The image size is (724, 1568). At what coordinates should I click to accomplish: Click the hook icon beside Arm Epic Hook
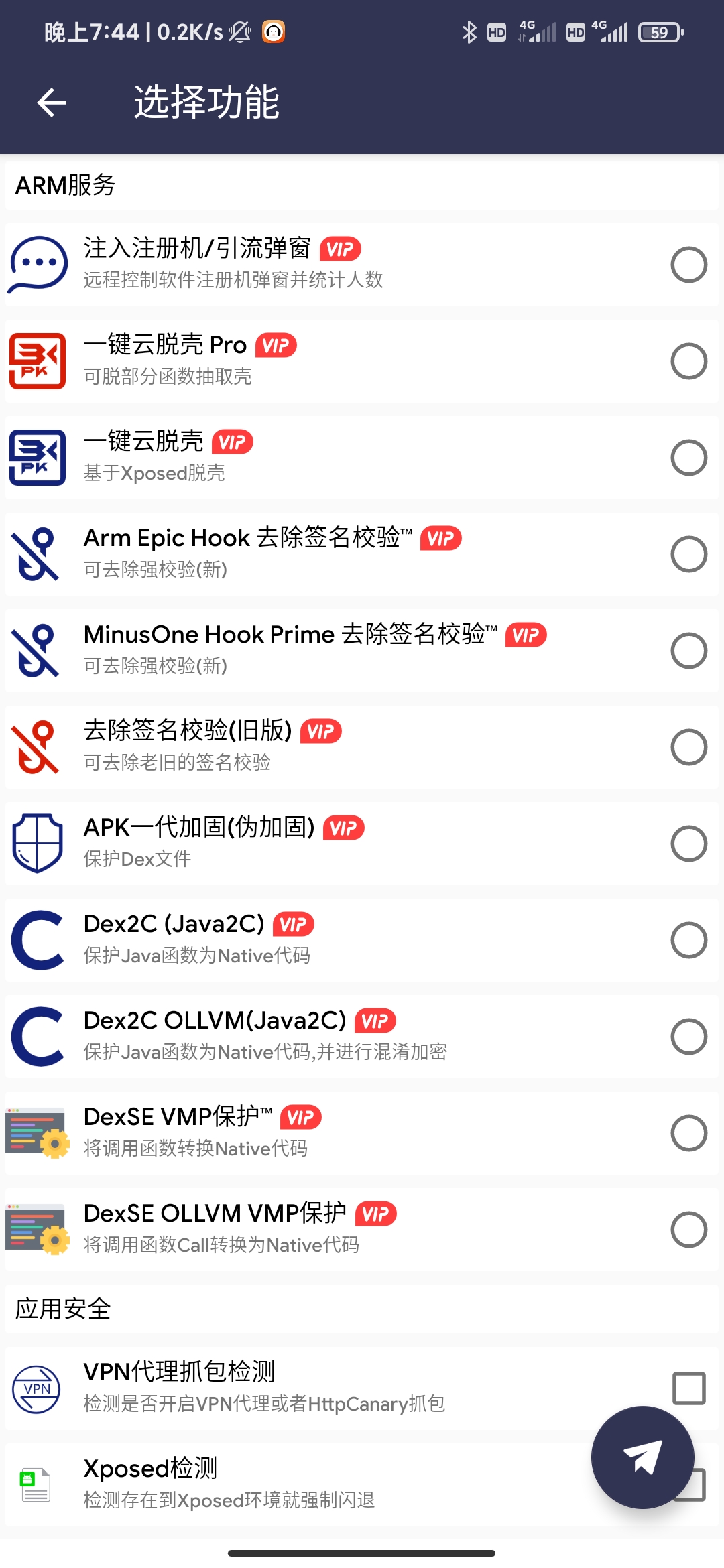coord(38,553)
